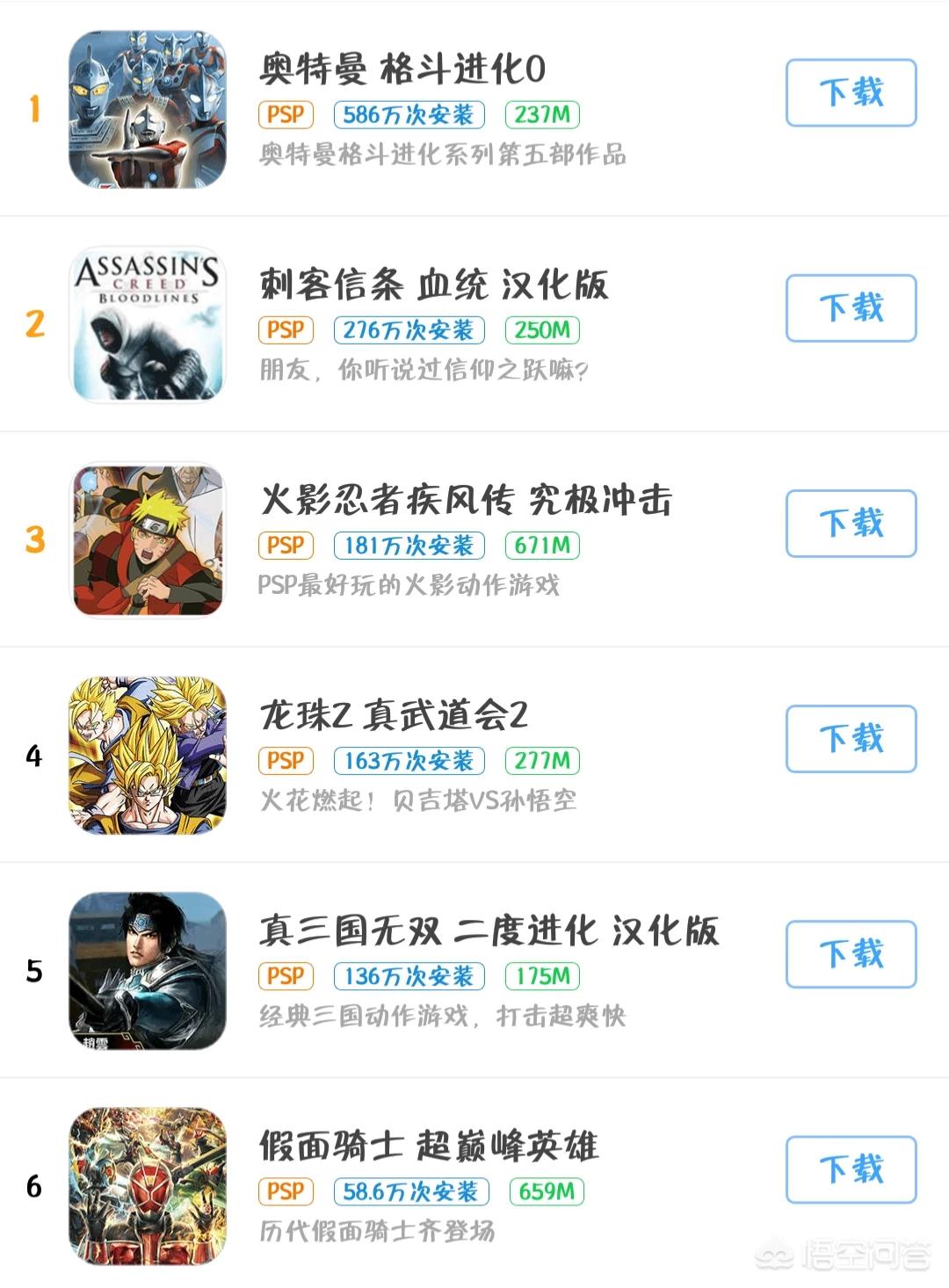Open 真三国无双 二度进化 汉化版 details
949x1288 pixels.
(489, 930)
